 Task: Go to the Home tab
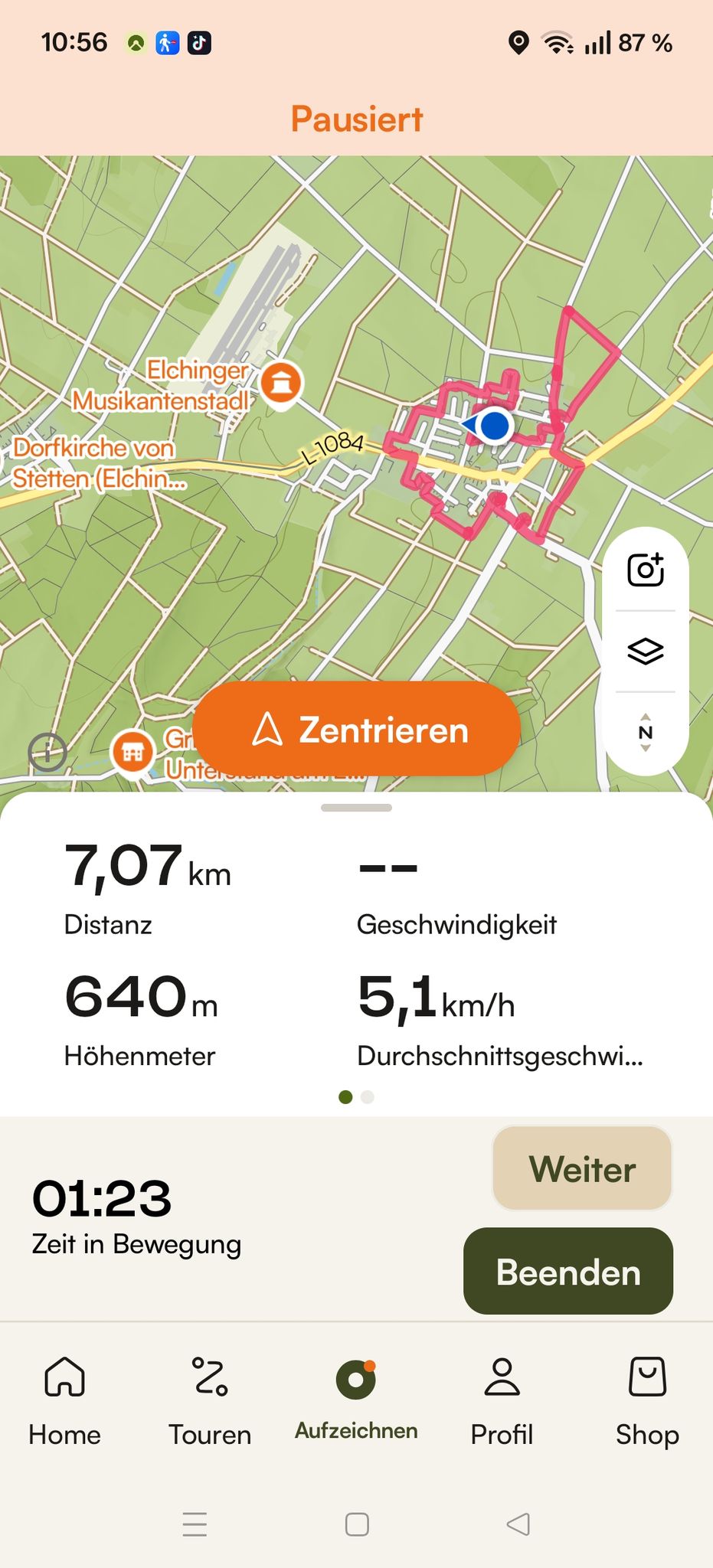click(x=65, y=1401)
